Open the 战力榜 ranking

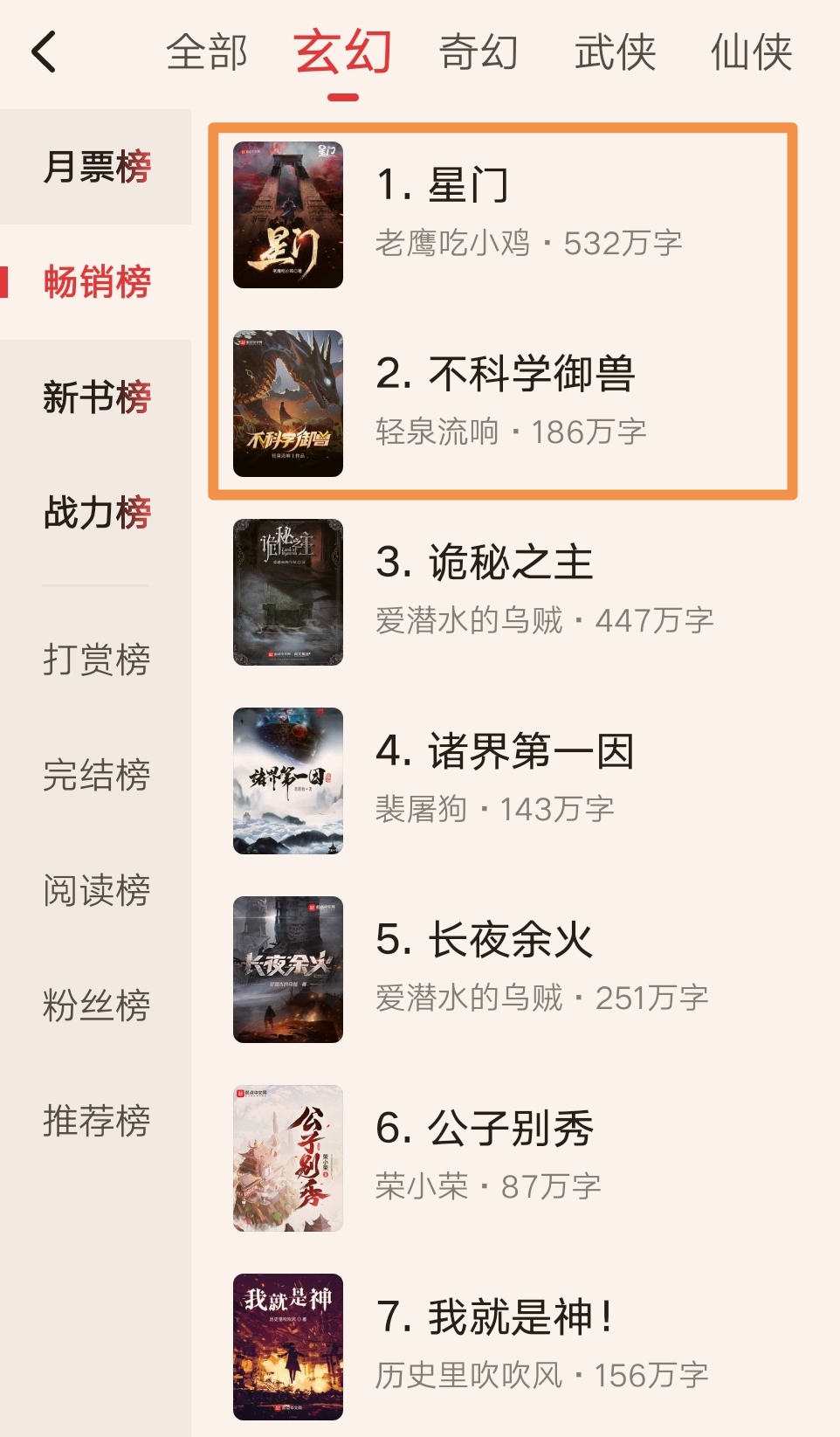click(x=96, y=513)
